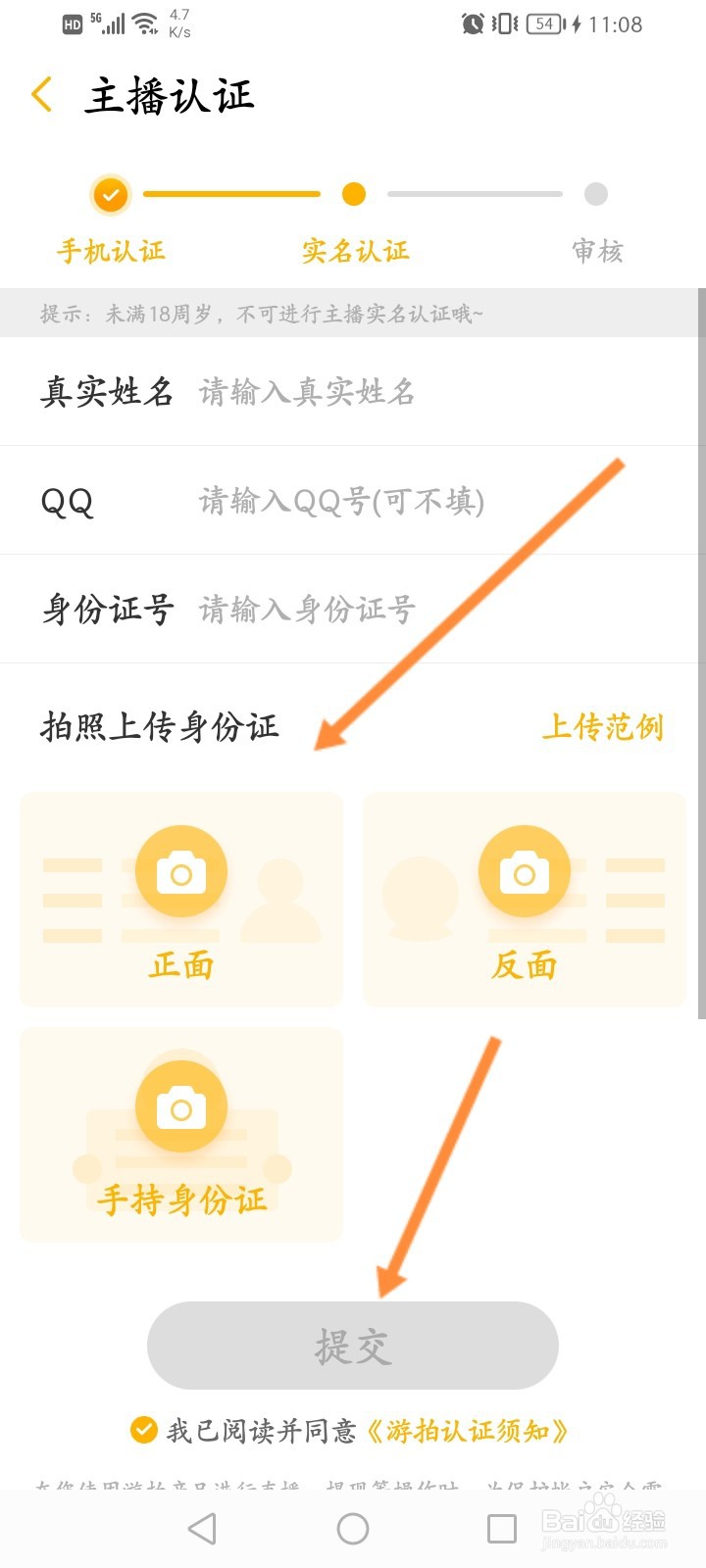706x1568 pixels.
Task: Open 《游拍认证须知》 link
Action: pyautogui.click(x=466, y=1432)
